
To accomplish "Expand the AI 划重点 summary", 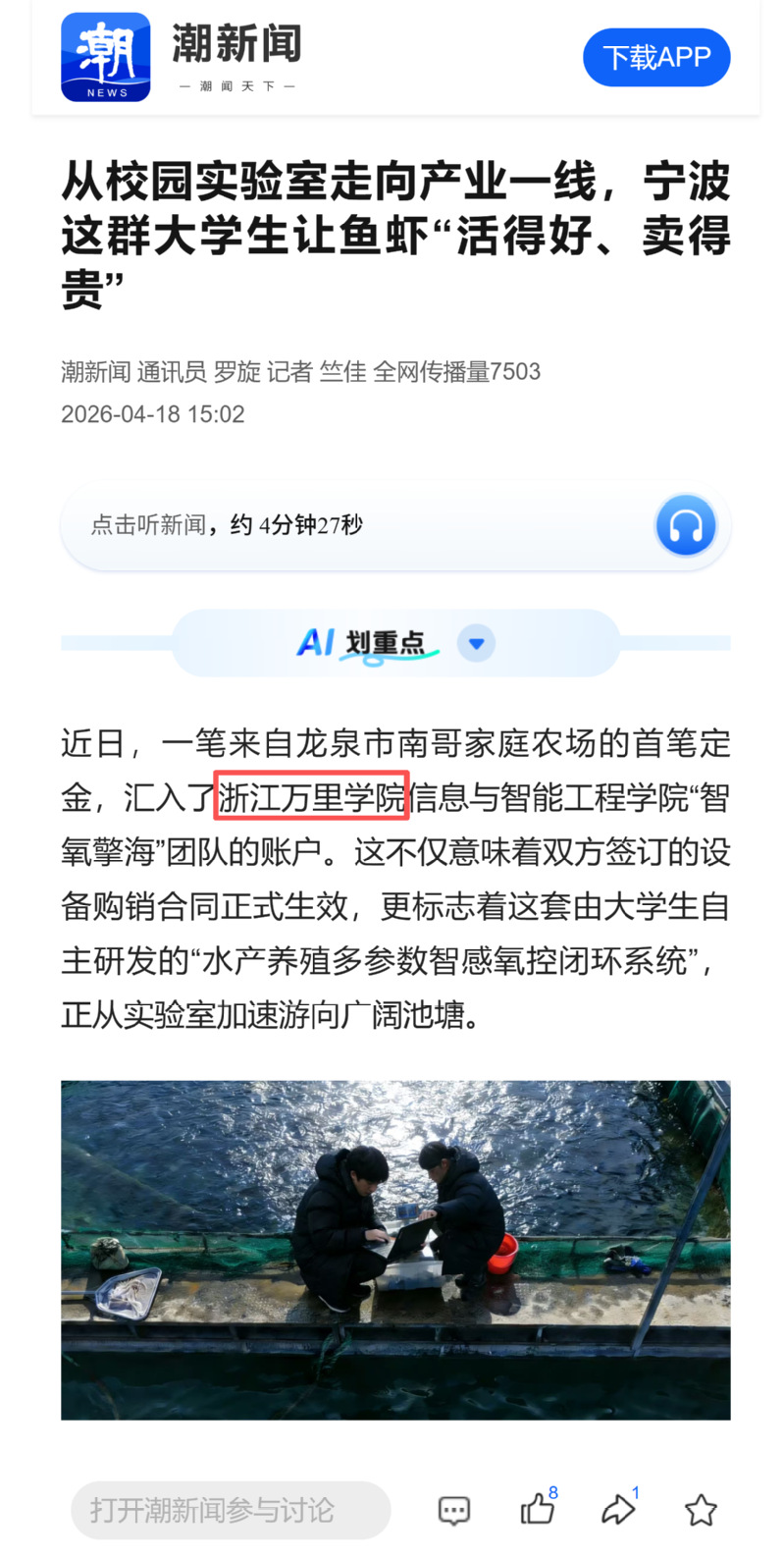I will tap(477, 644).
